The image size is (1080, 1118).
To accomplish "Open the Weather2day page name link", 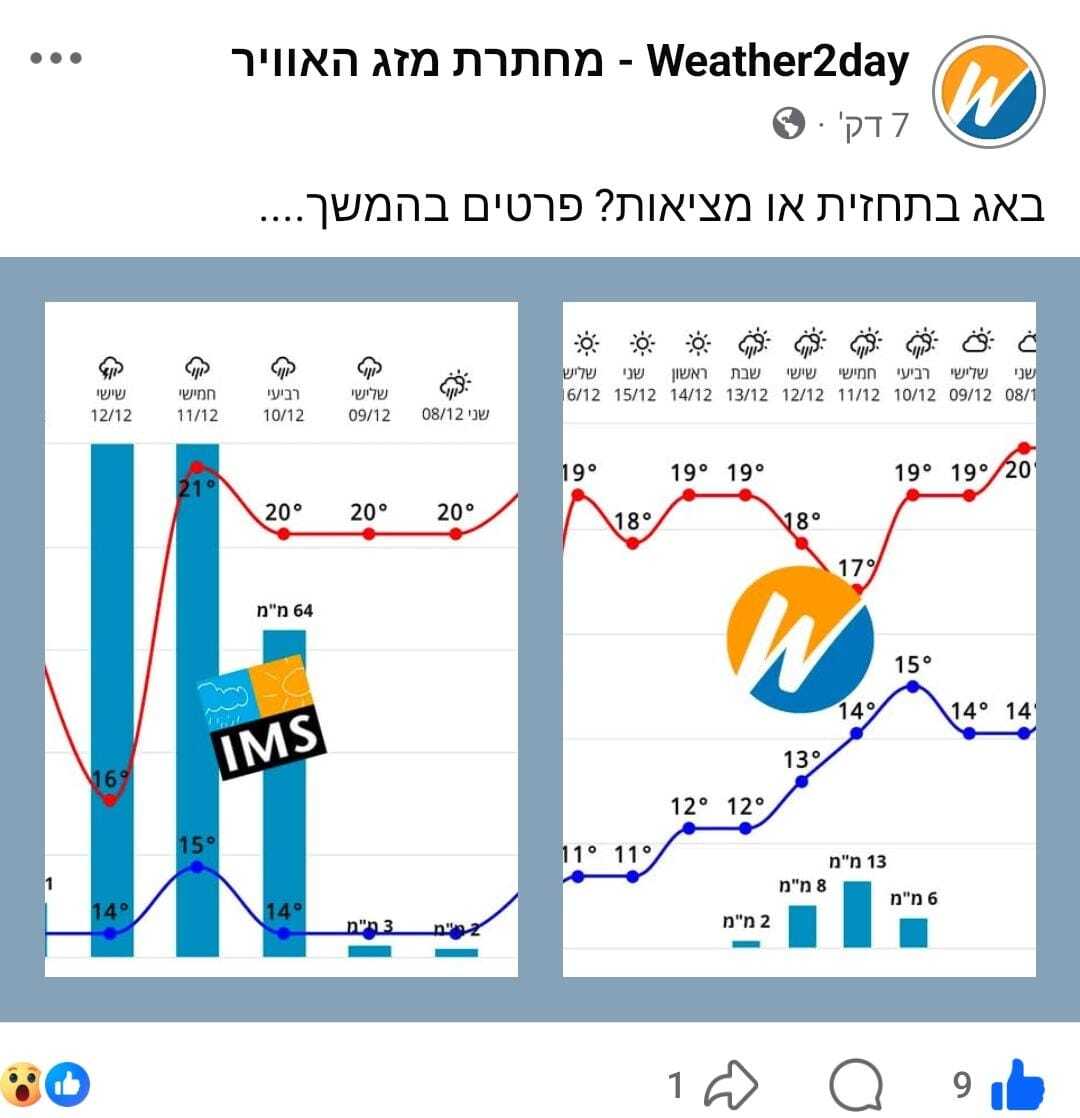I will coord(571,61).
